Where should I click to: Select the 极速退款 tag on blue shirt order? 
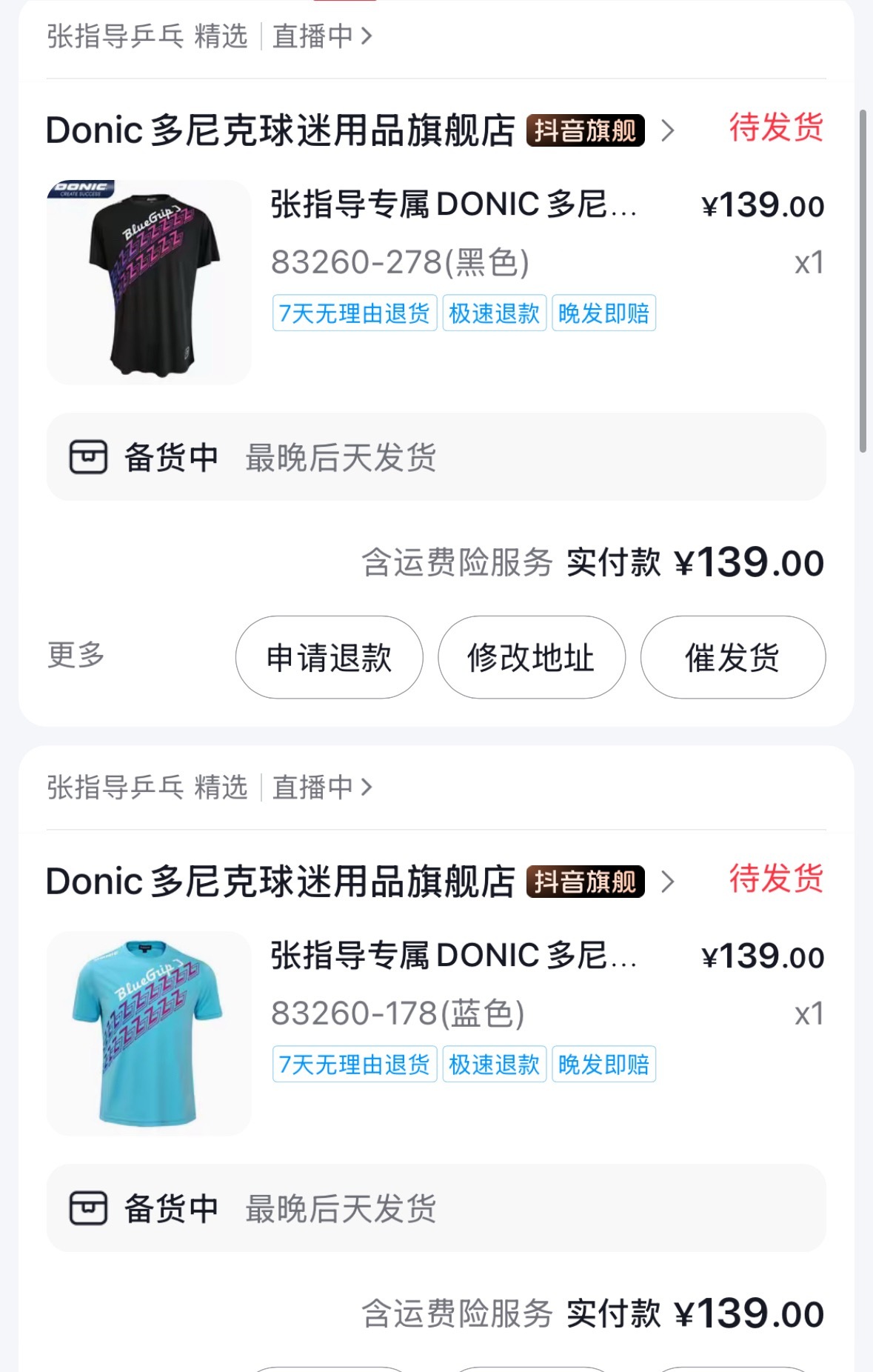(x=494, y=1066)
